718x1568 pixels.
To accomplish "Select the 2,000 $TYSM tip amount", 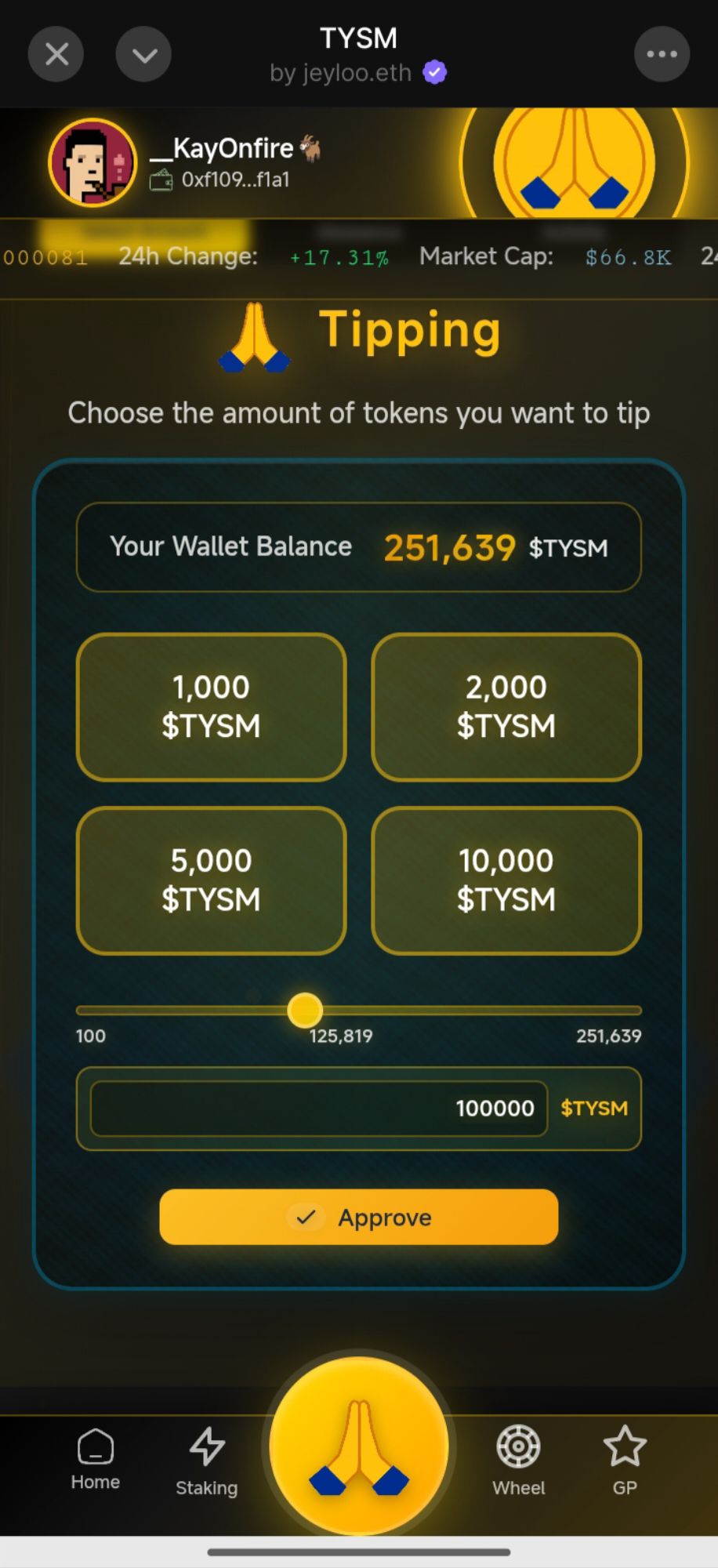I will pos(506,706).
